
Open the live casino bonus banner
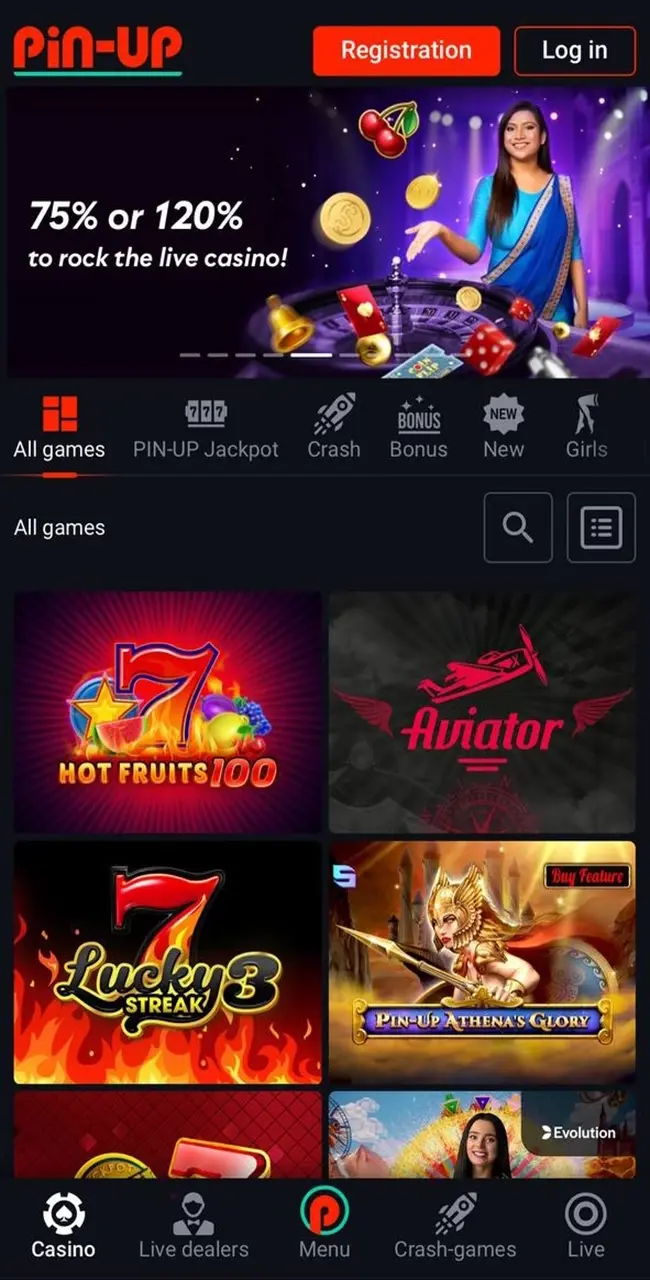327,232
